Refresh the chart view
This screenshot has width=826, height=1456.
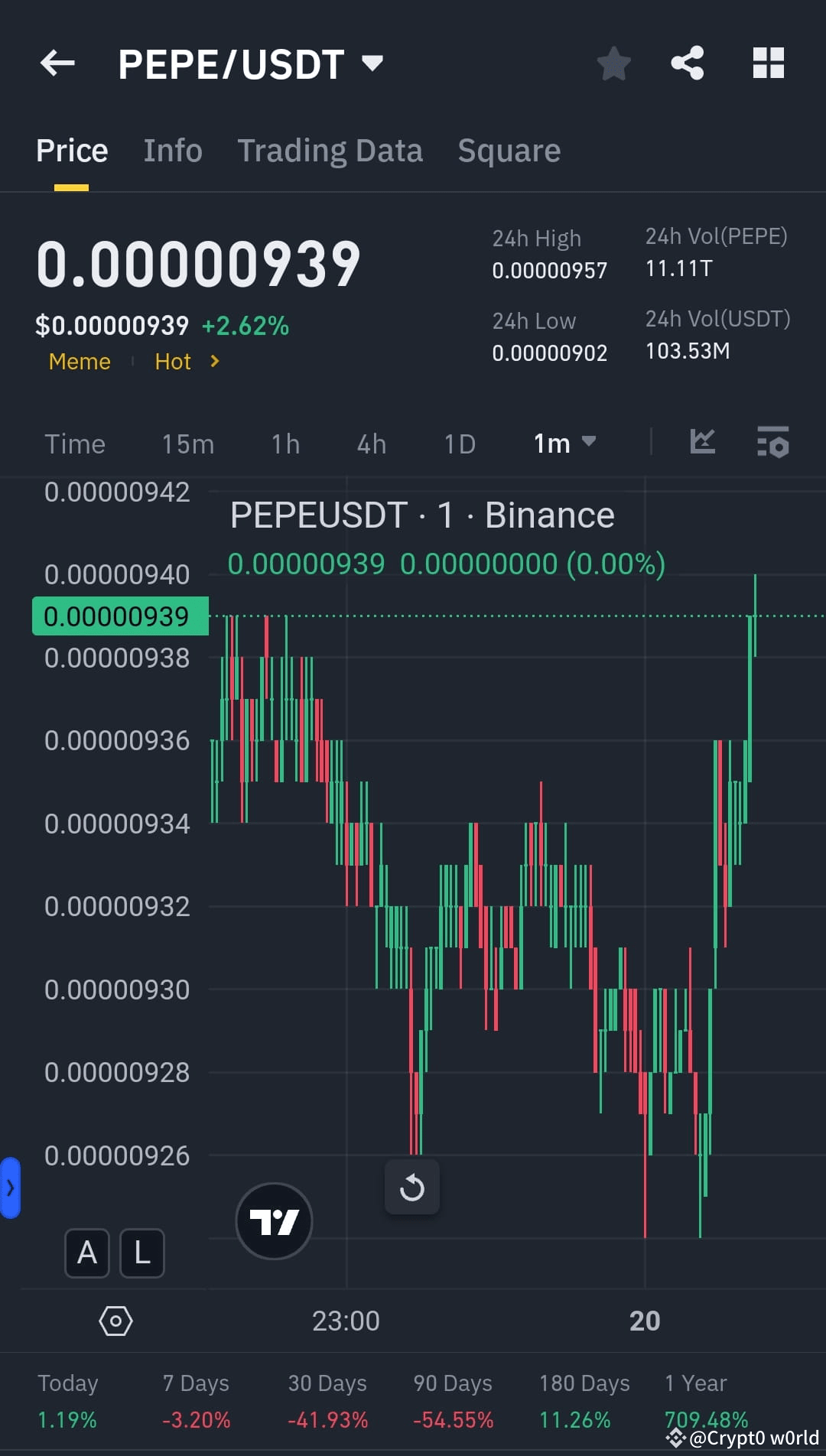412,1185
